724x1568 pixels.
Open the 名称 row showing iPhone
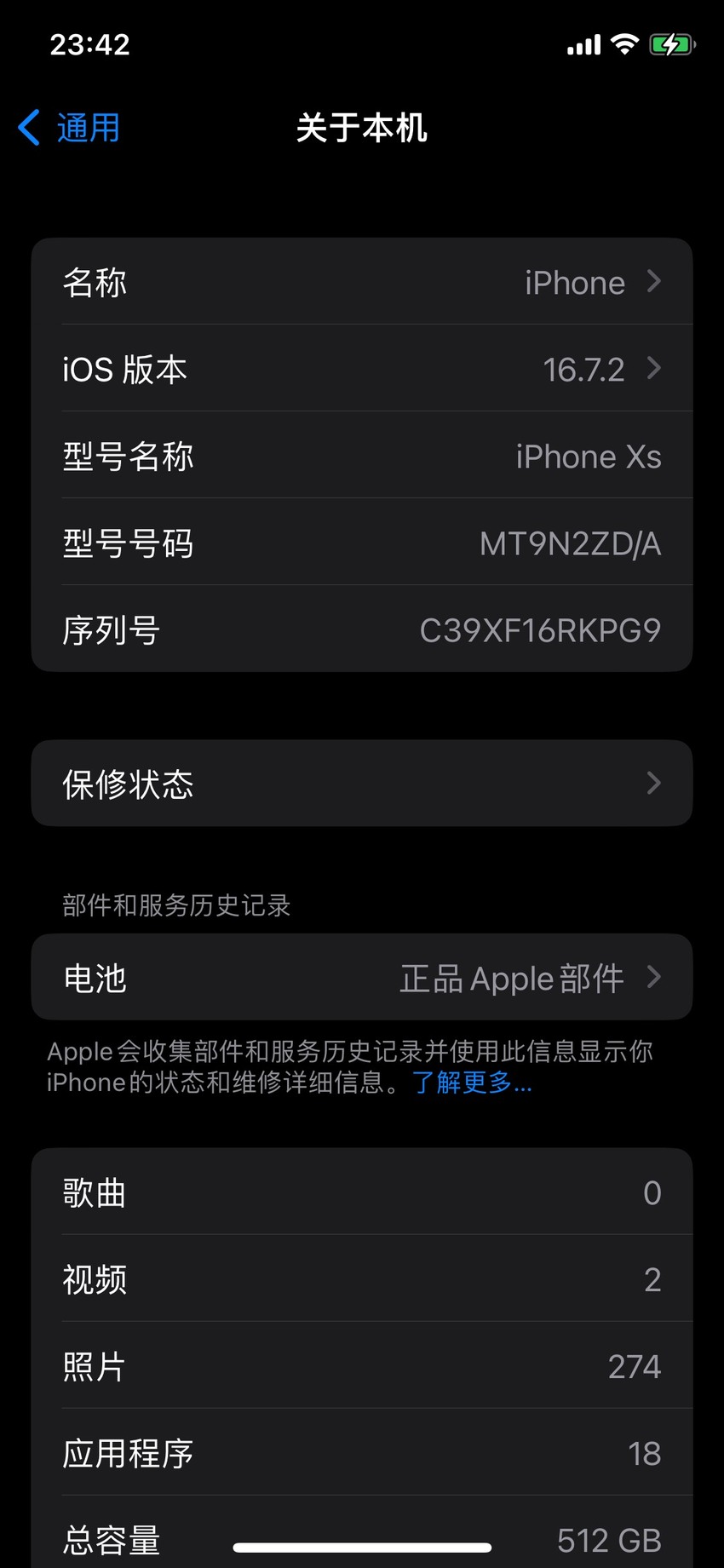362,282
